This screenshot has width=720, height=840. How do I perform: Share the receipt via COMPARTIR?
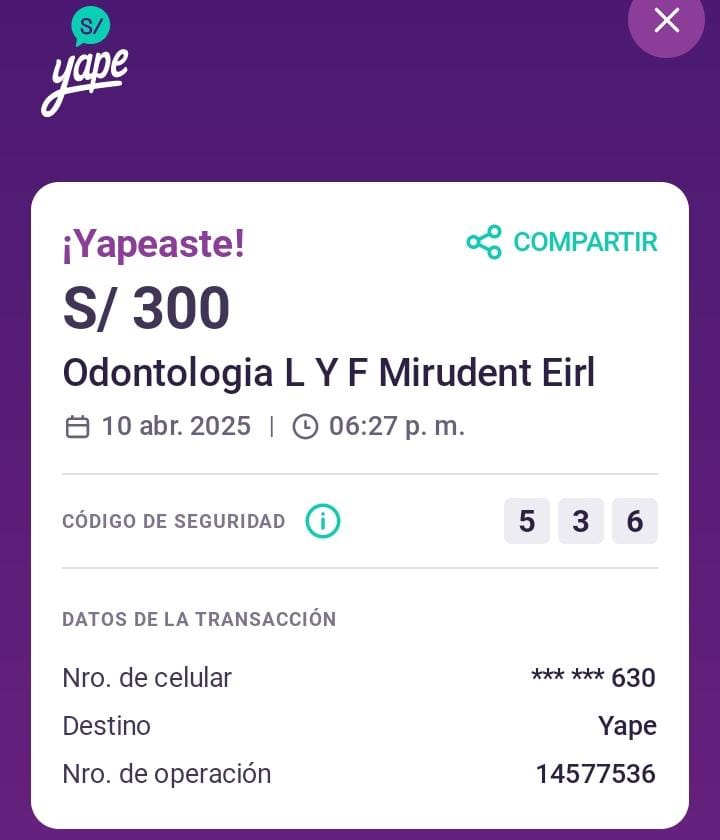tap(562, 242)
